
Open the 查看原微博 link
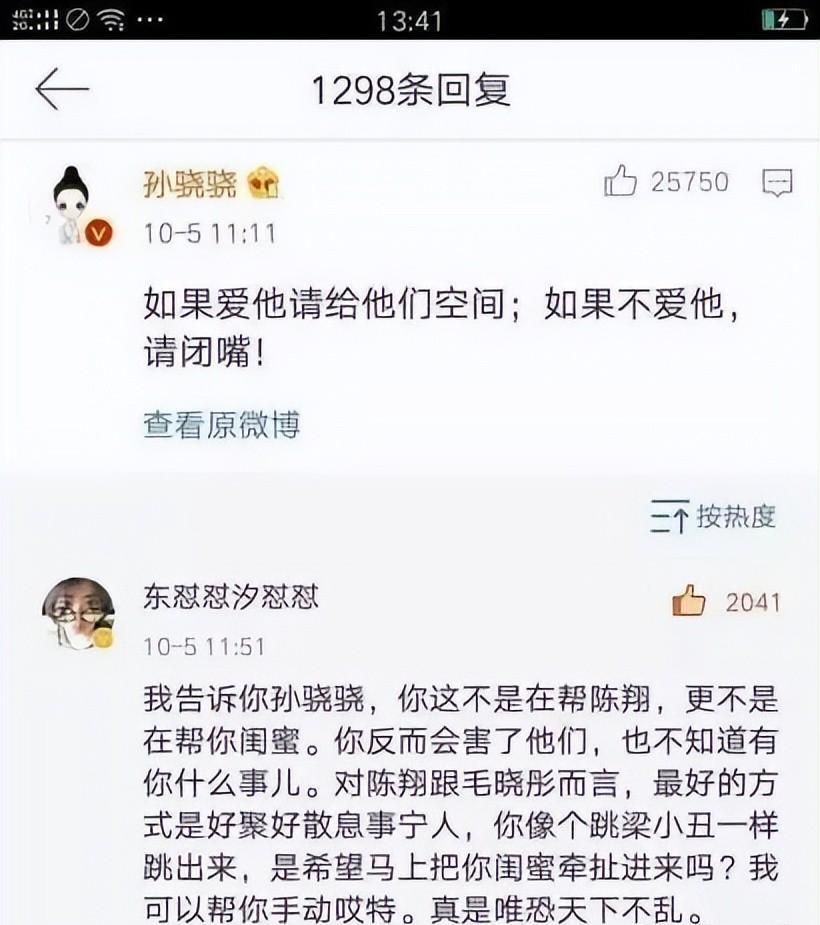point(224,424)
